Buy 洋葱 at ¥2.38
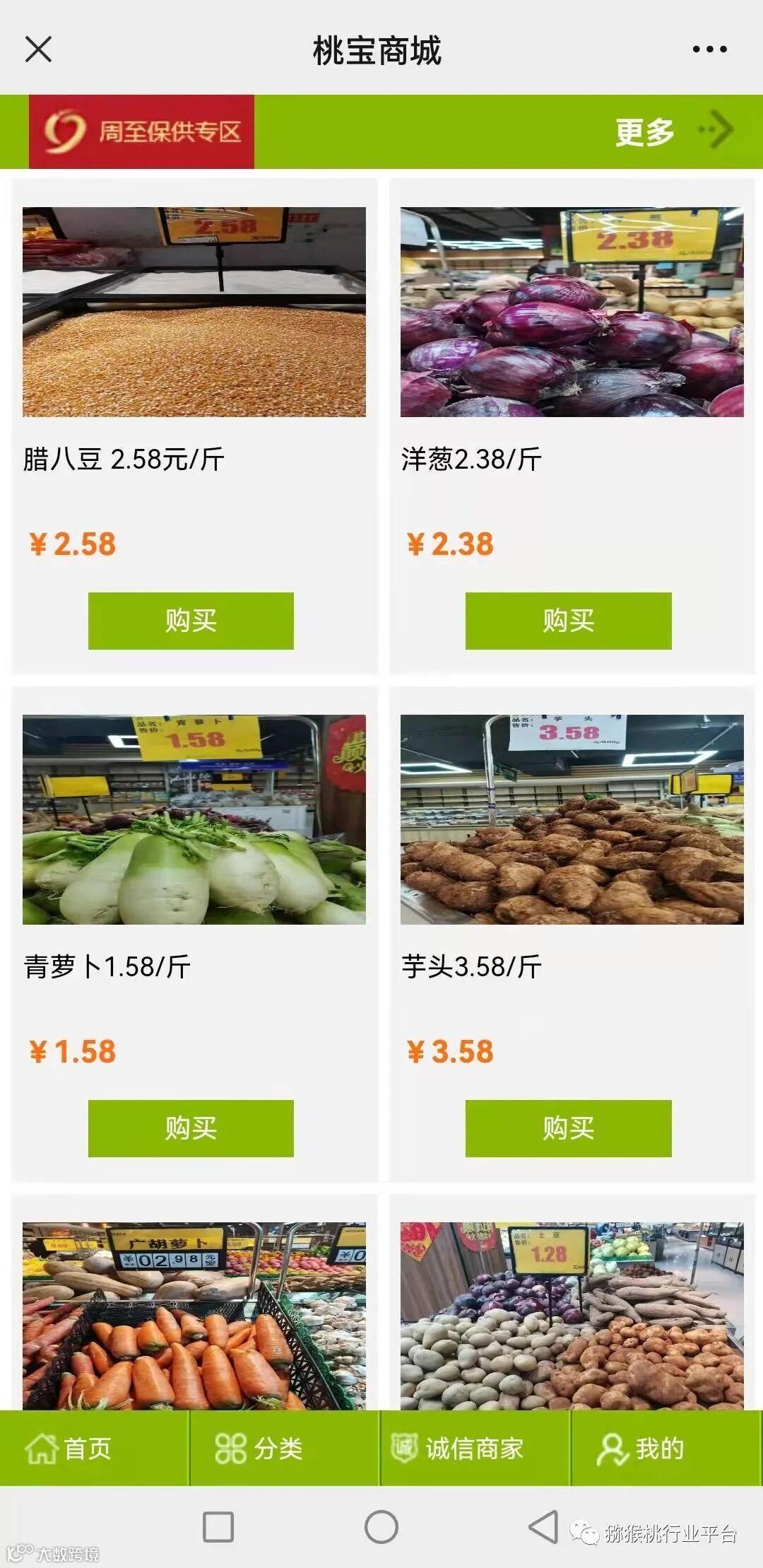The height and width of the screenshot is (1568, 763). pos(568,621)
